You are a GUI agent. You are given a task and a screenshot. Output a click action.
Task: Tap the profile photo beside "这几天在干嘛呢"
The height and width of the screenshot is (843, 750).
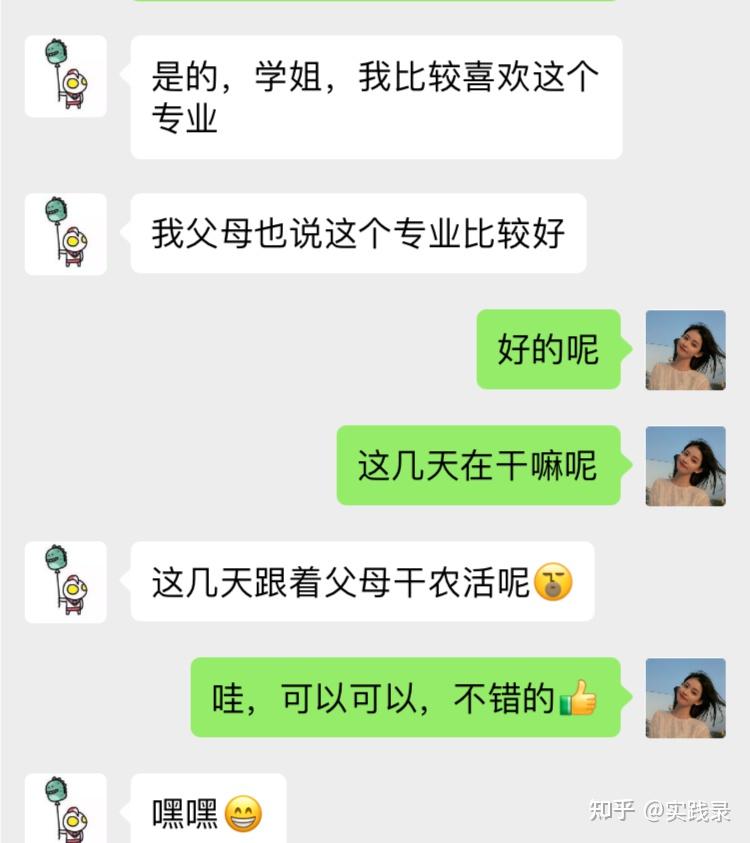(x=685, y=466)
